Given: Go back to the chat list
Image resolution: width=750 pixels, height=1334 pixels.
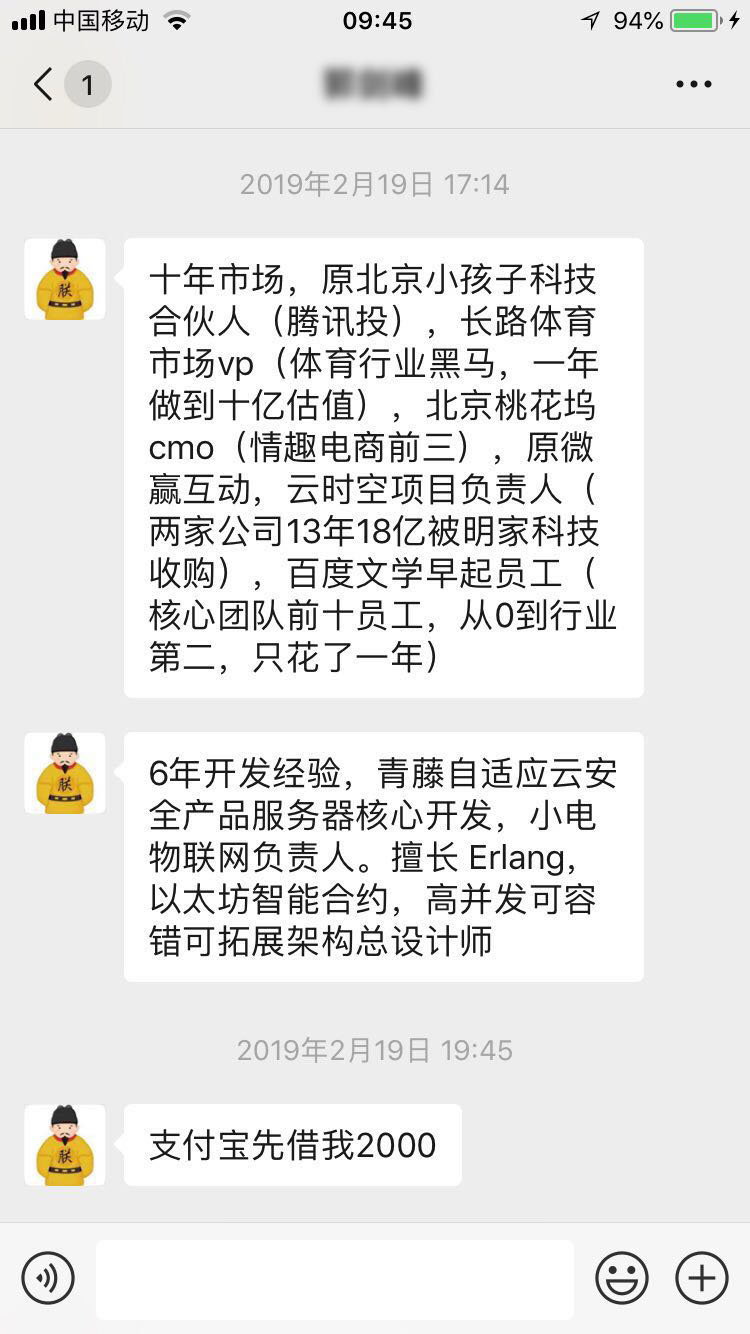Looking at the screenshot, I should 44,85.
